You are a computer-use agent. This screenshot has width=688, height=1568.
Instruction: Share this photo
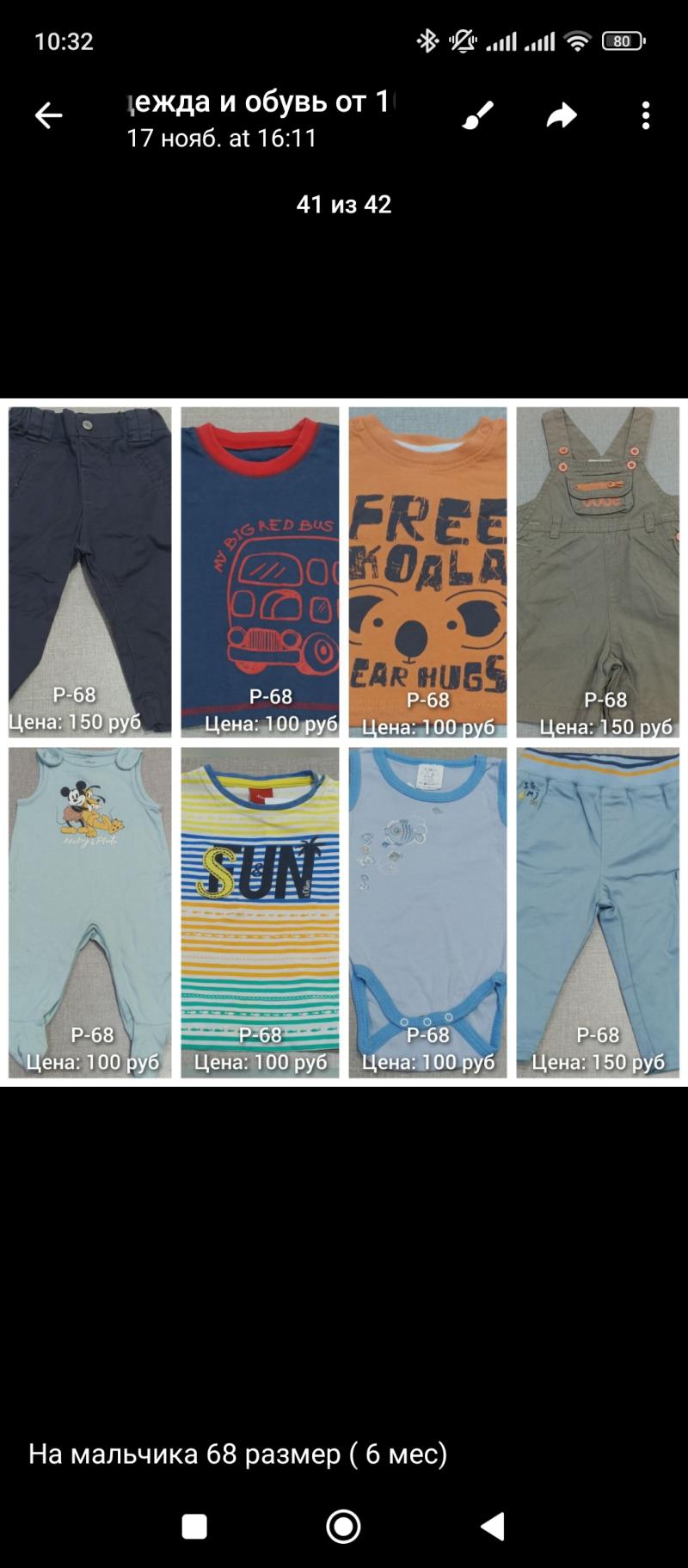pyautogui.click(x=562, y=115)
